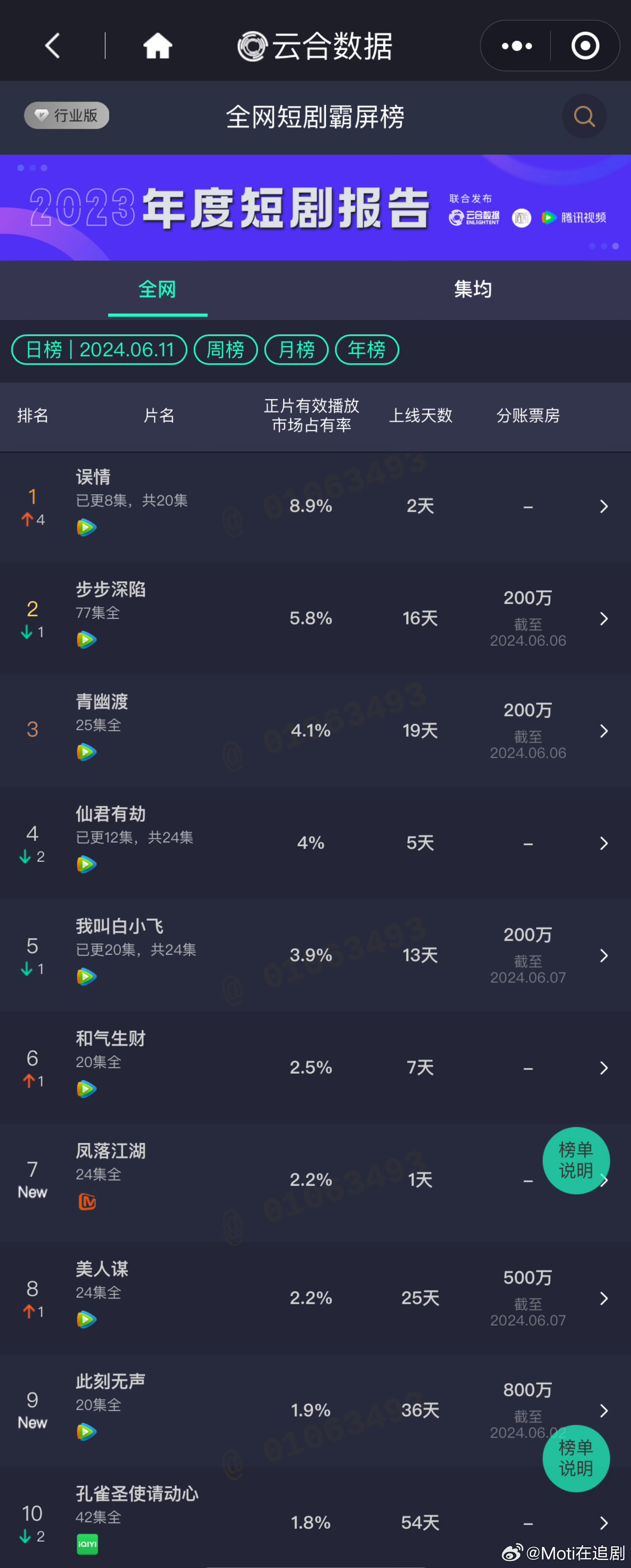Go back to the previous page
Viewport: 631px width, 1568px height.
click(x=53, y=46)
